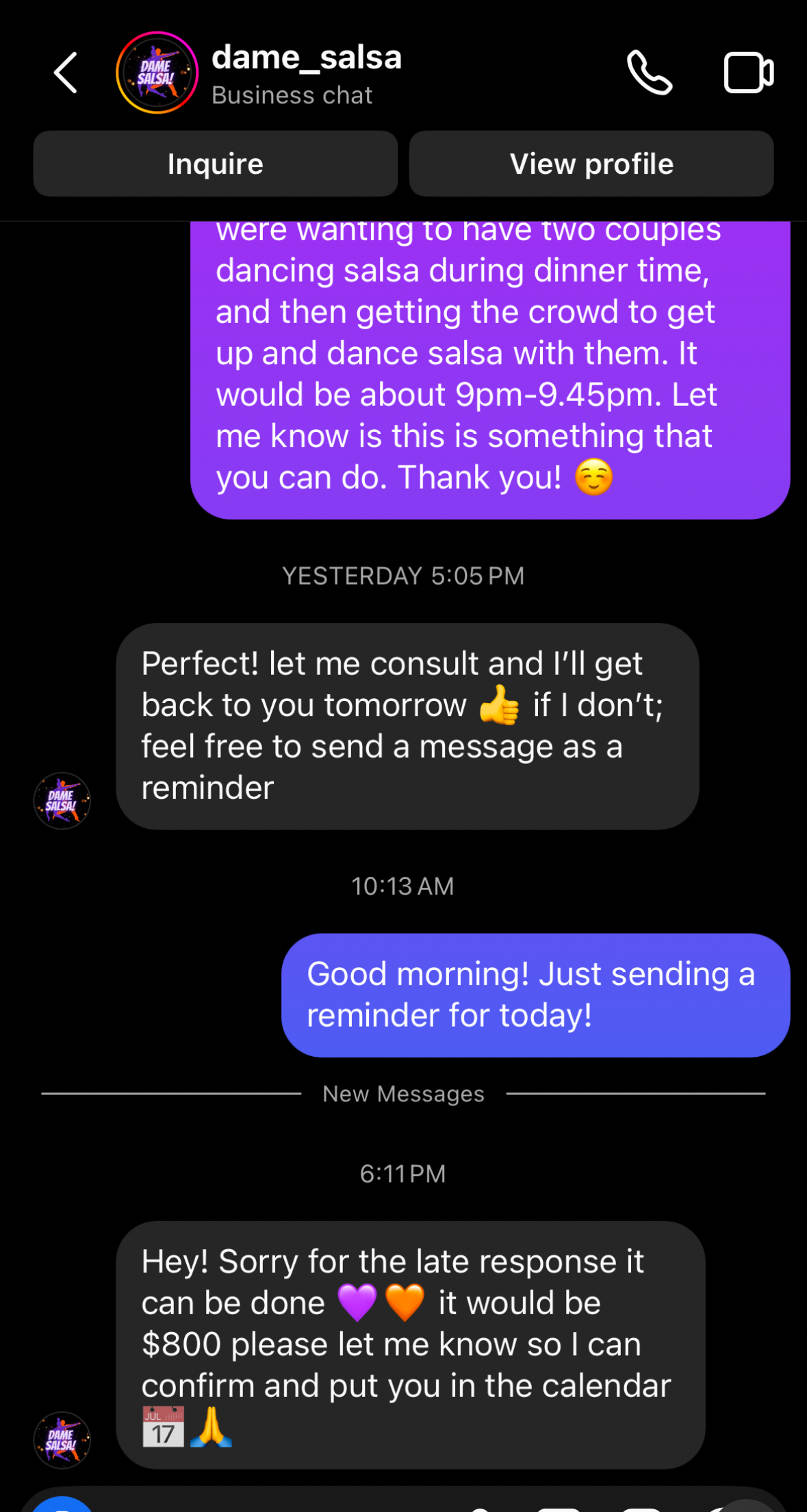This screenshot has height=1512, width=807.
Task: Go back from the dame_salsa chat
Action: coord(66,73)
